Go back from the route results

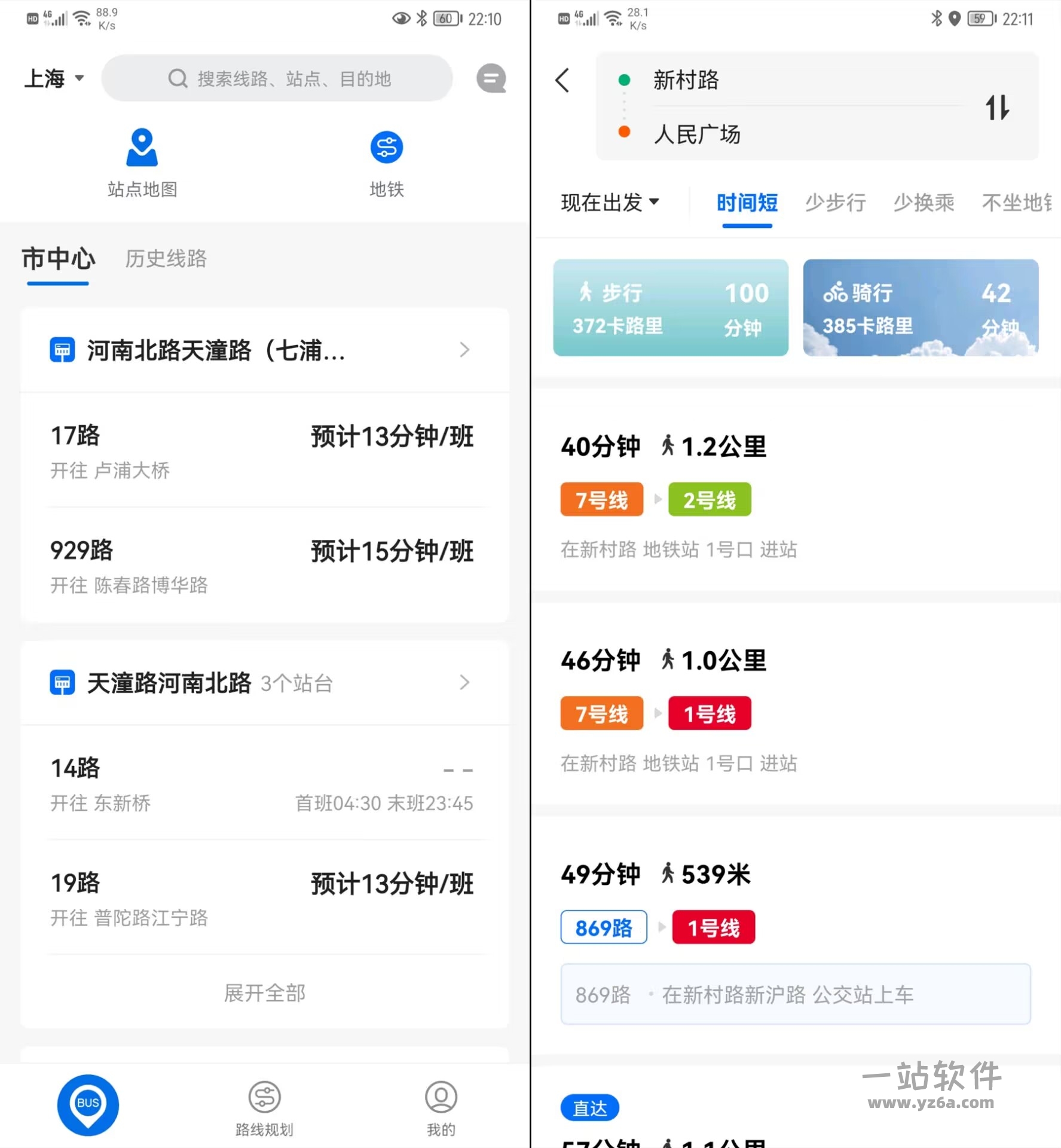pos(562,80)
